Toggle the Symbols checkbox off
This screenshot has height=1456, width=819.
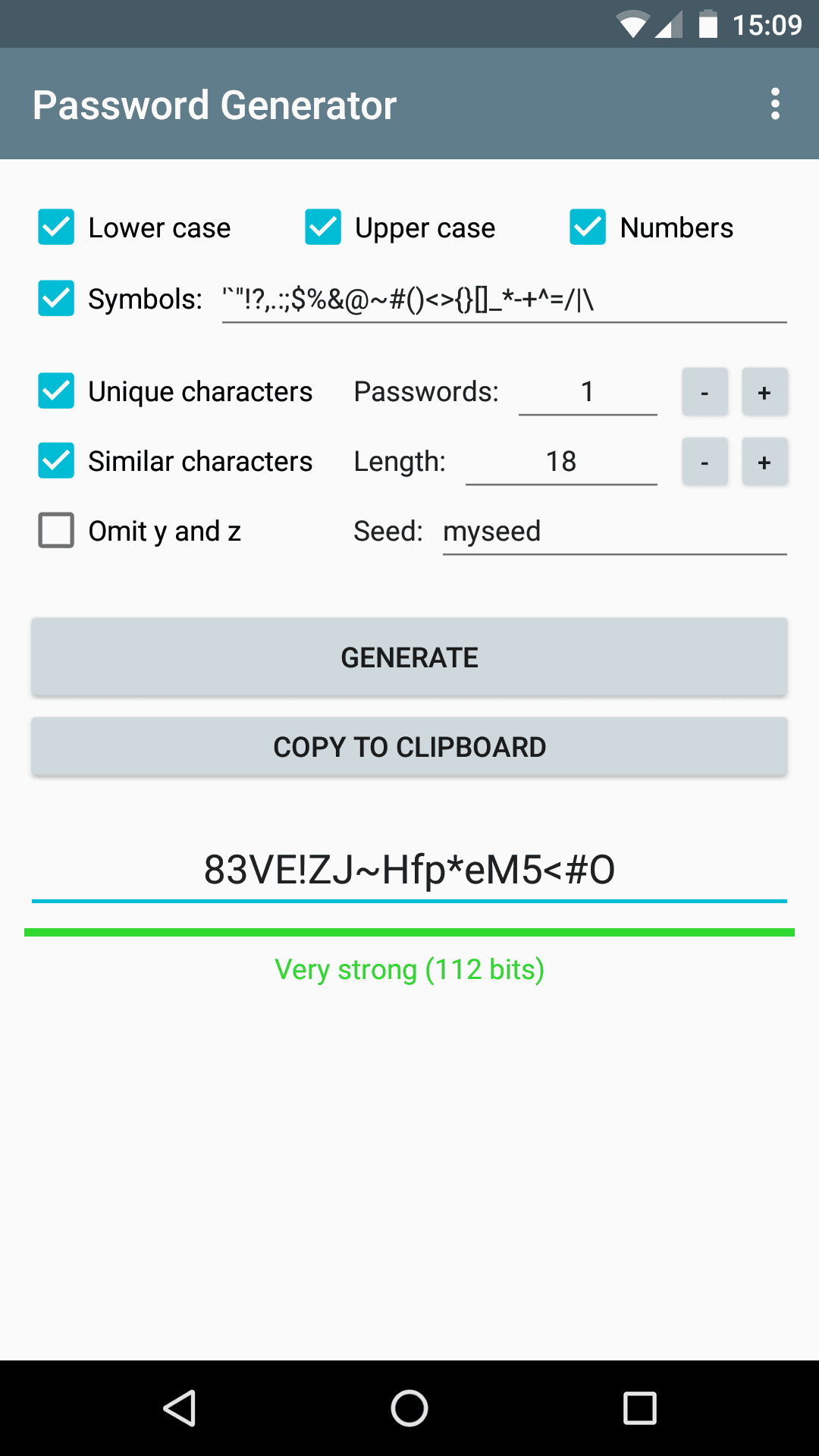pyautogui.click(x=56, y=299)
